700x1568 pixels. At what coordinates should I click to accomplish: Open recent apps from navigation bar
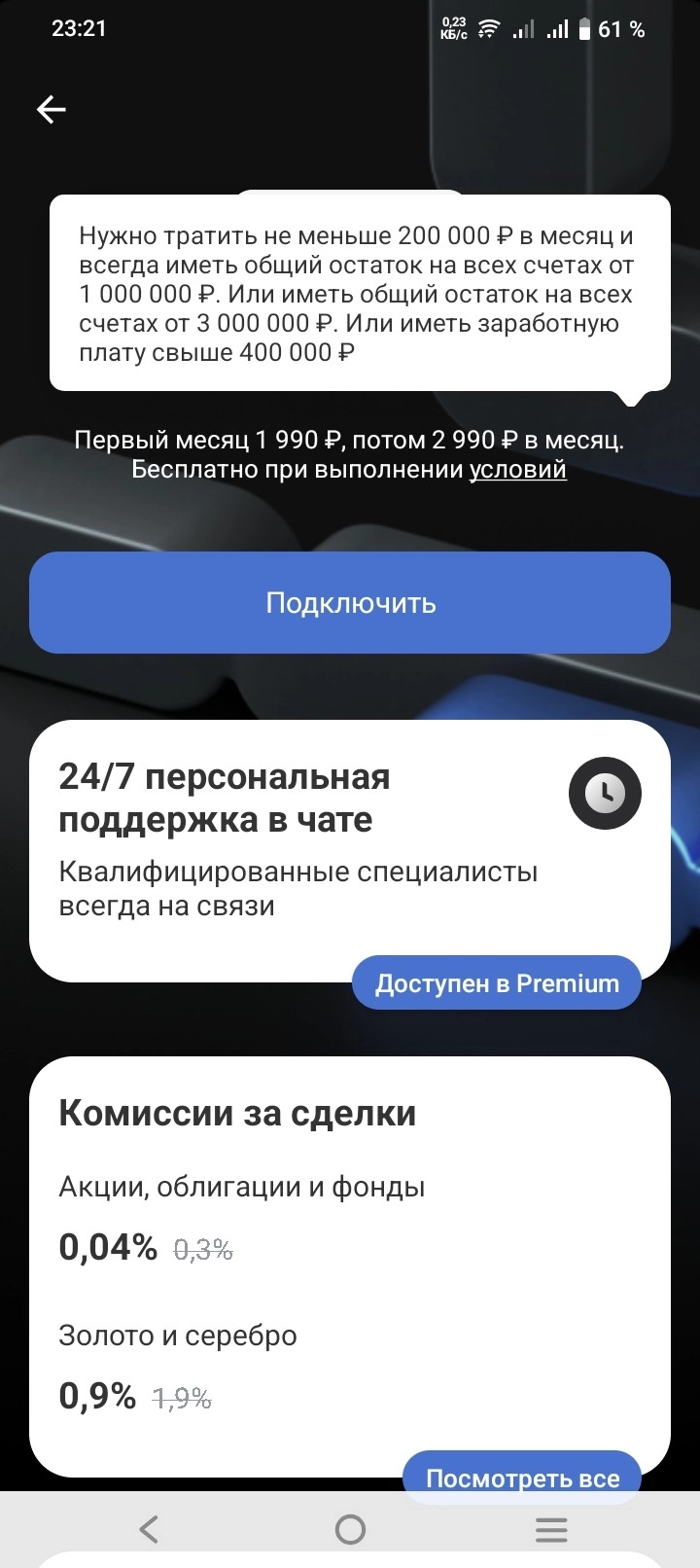[x=551, y=1530]
